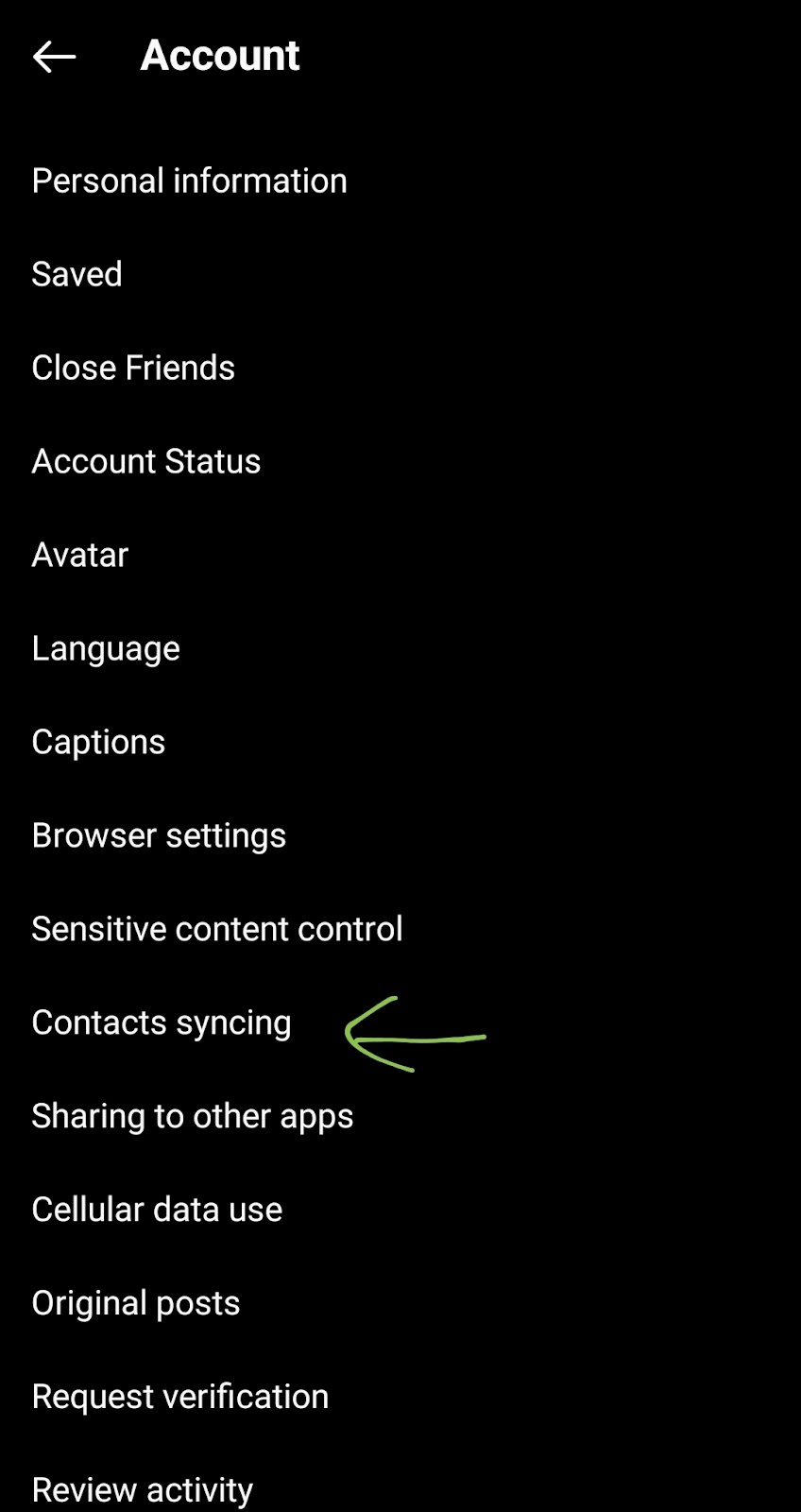Open Personal information

189,180
